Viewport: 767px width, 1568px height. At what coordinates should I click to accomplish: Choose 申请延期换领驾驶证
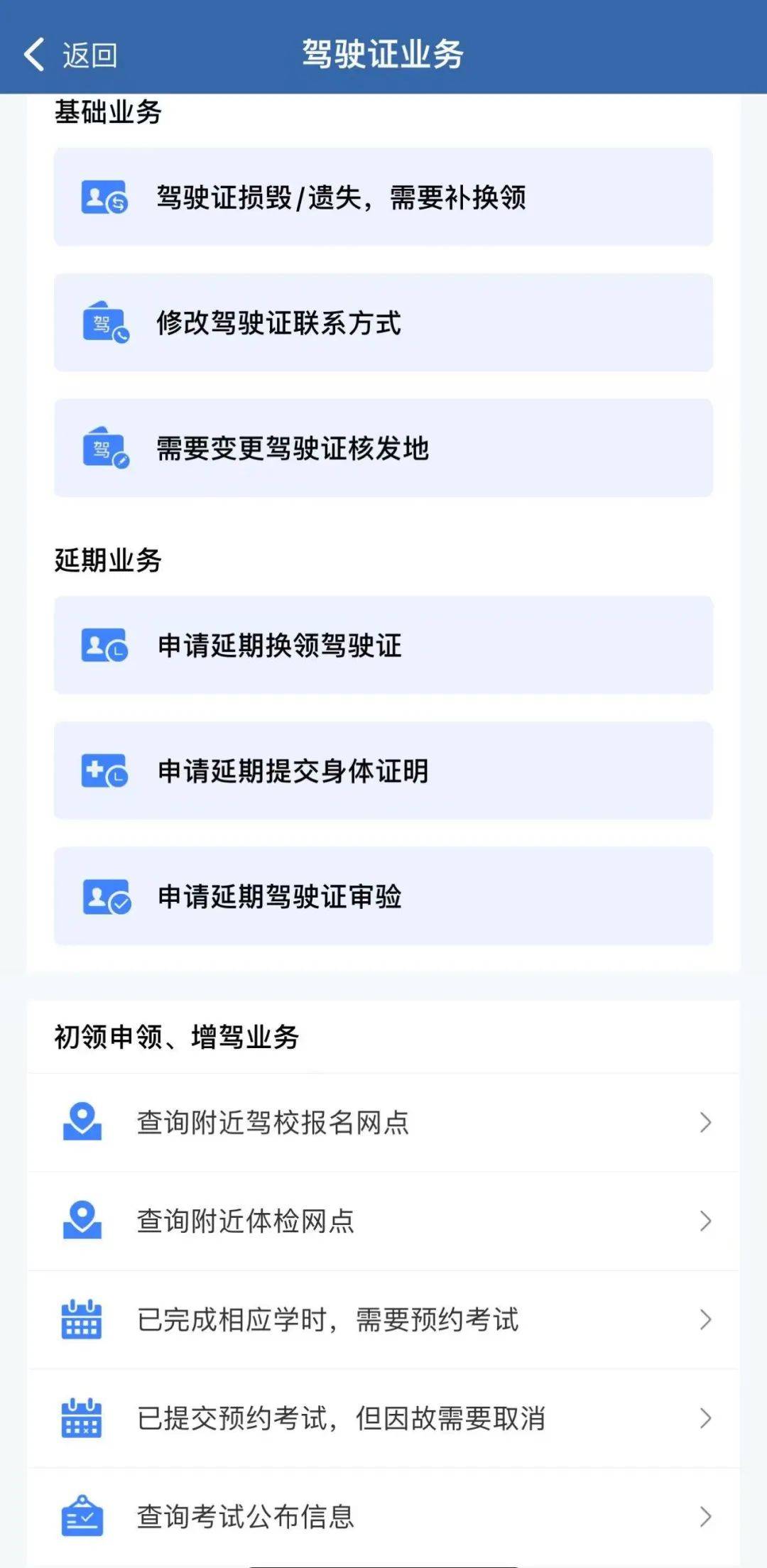pos(383,646)
